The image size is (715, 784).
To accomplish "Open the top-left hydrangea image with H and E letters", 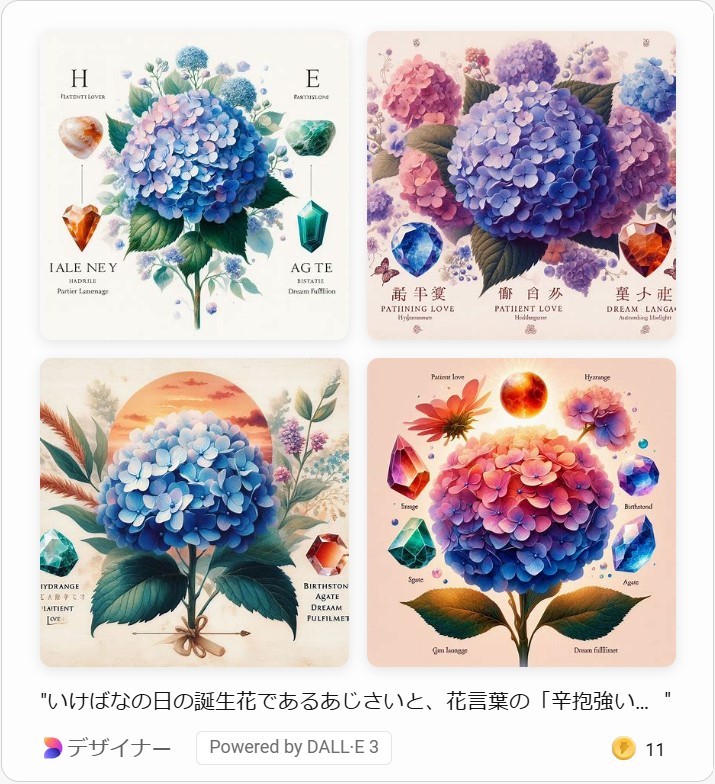I will click(194, 185).
